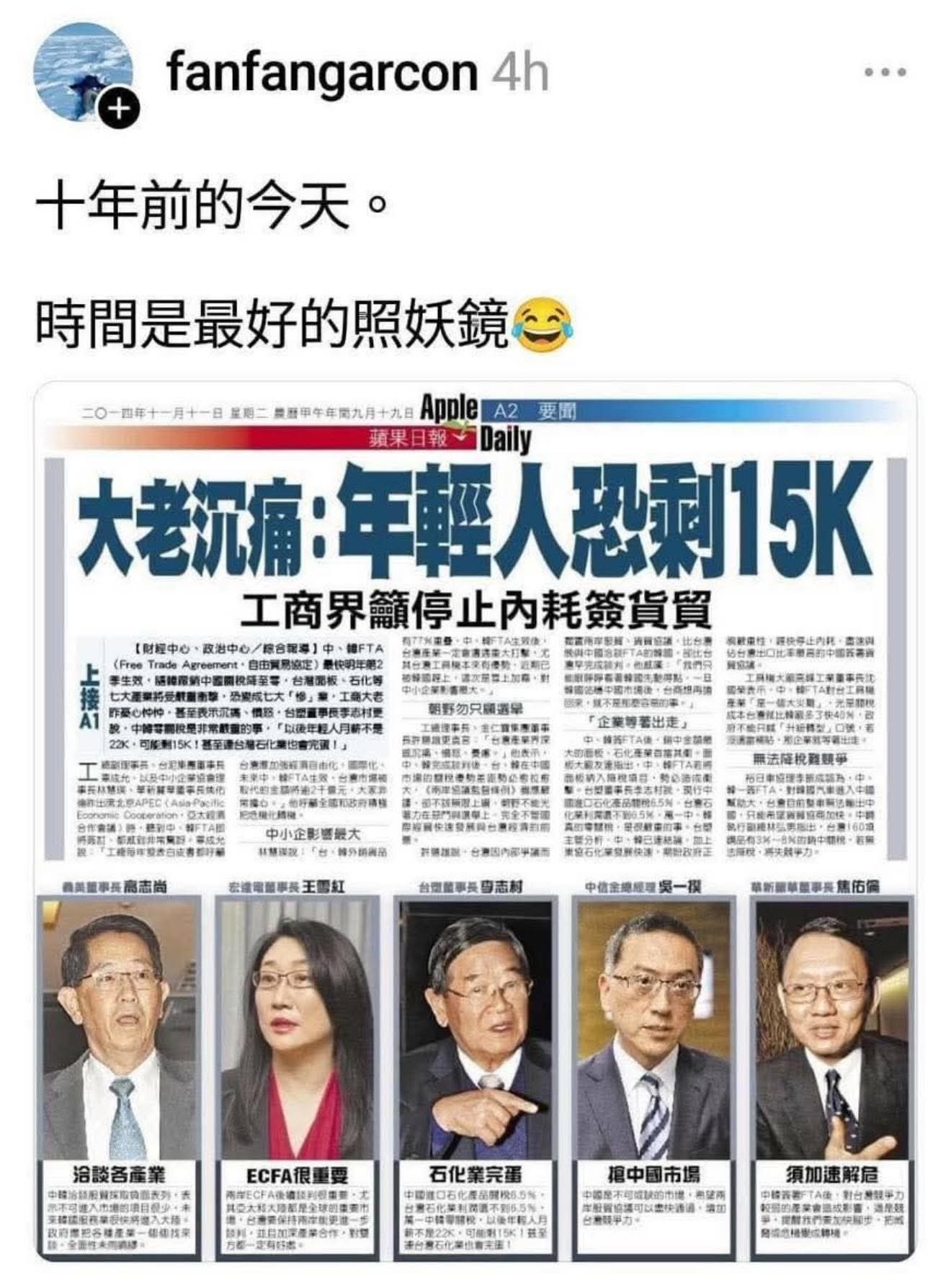Screen dimensions: 951x1288
Task: Open the post's three-dot overflow menu
Action: point(885,72)
